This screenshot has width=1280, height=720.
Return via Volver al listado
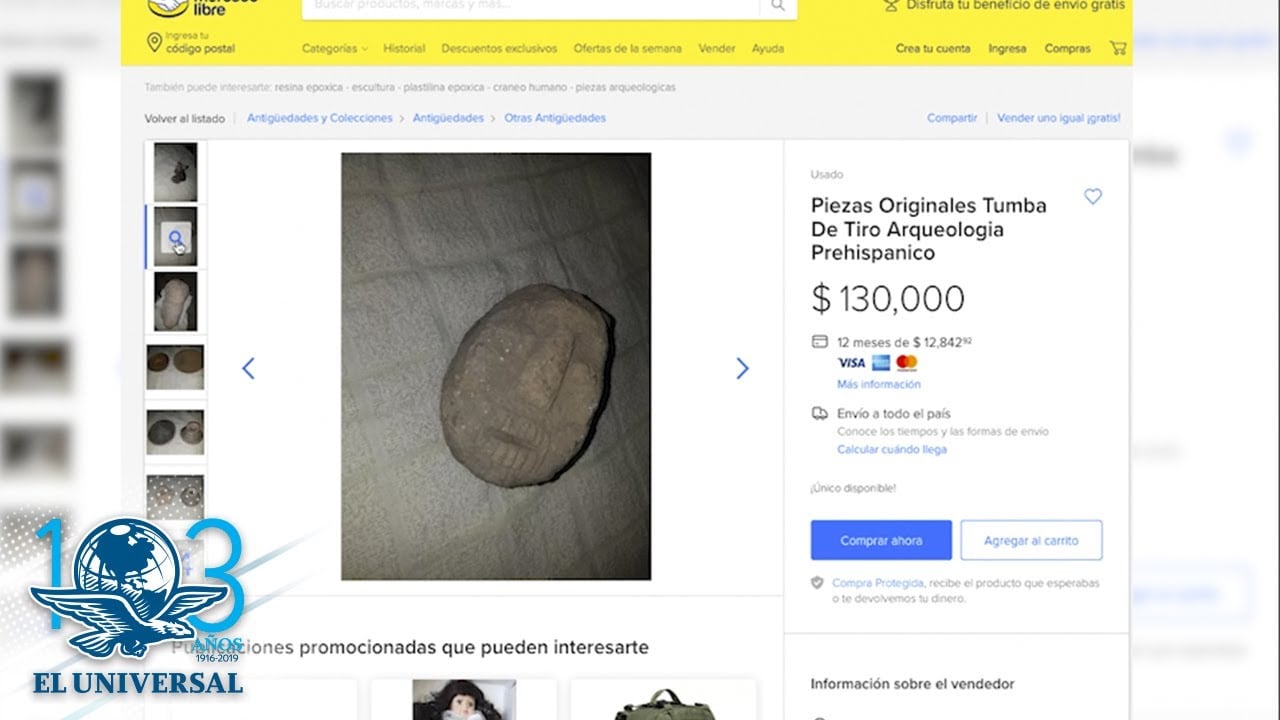click(x=184, y=118)
